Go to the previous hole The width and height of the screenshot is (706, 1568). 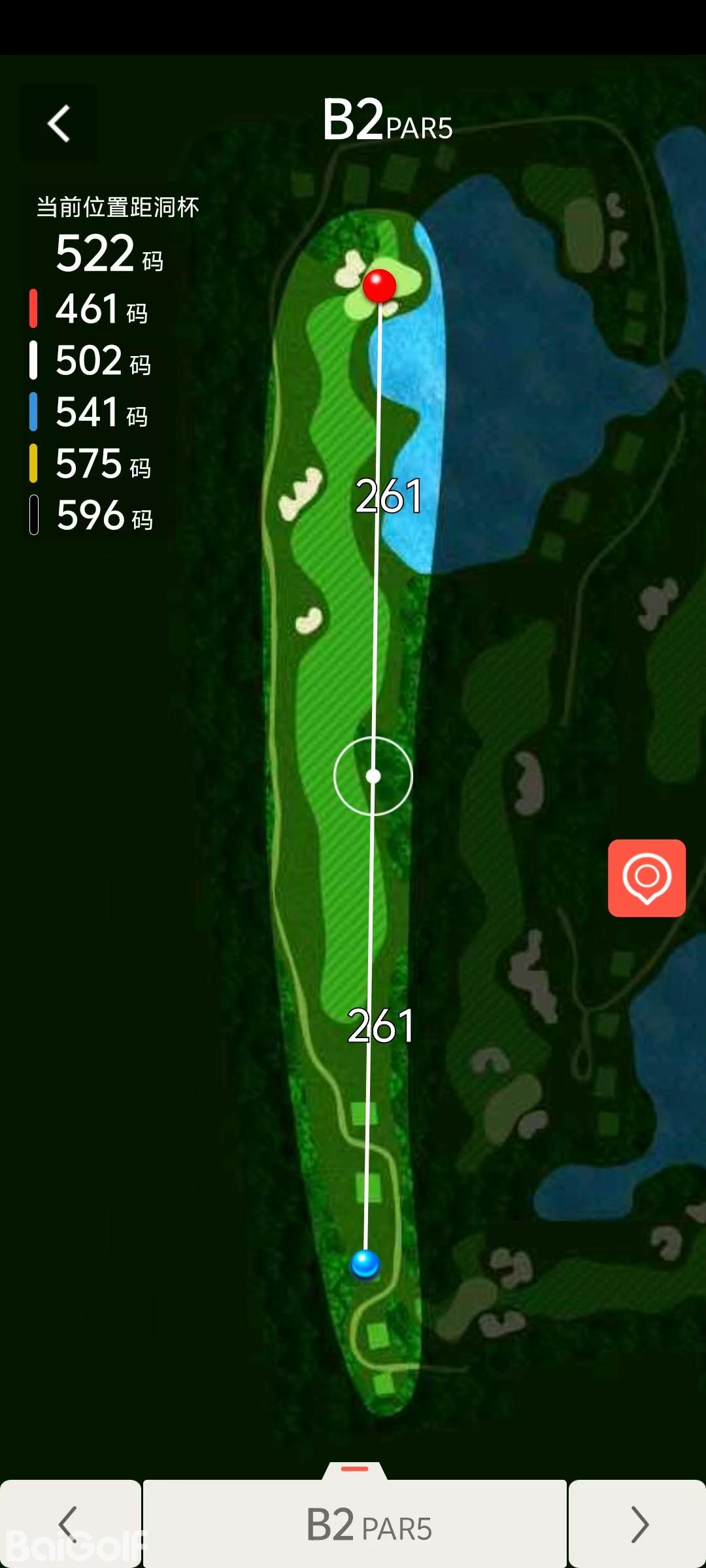pyautogui.click(x=69, y=1524)
